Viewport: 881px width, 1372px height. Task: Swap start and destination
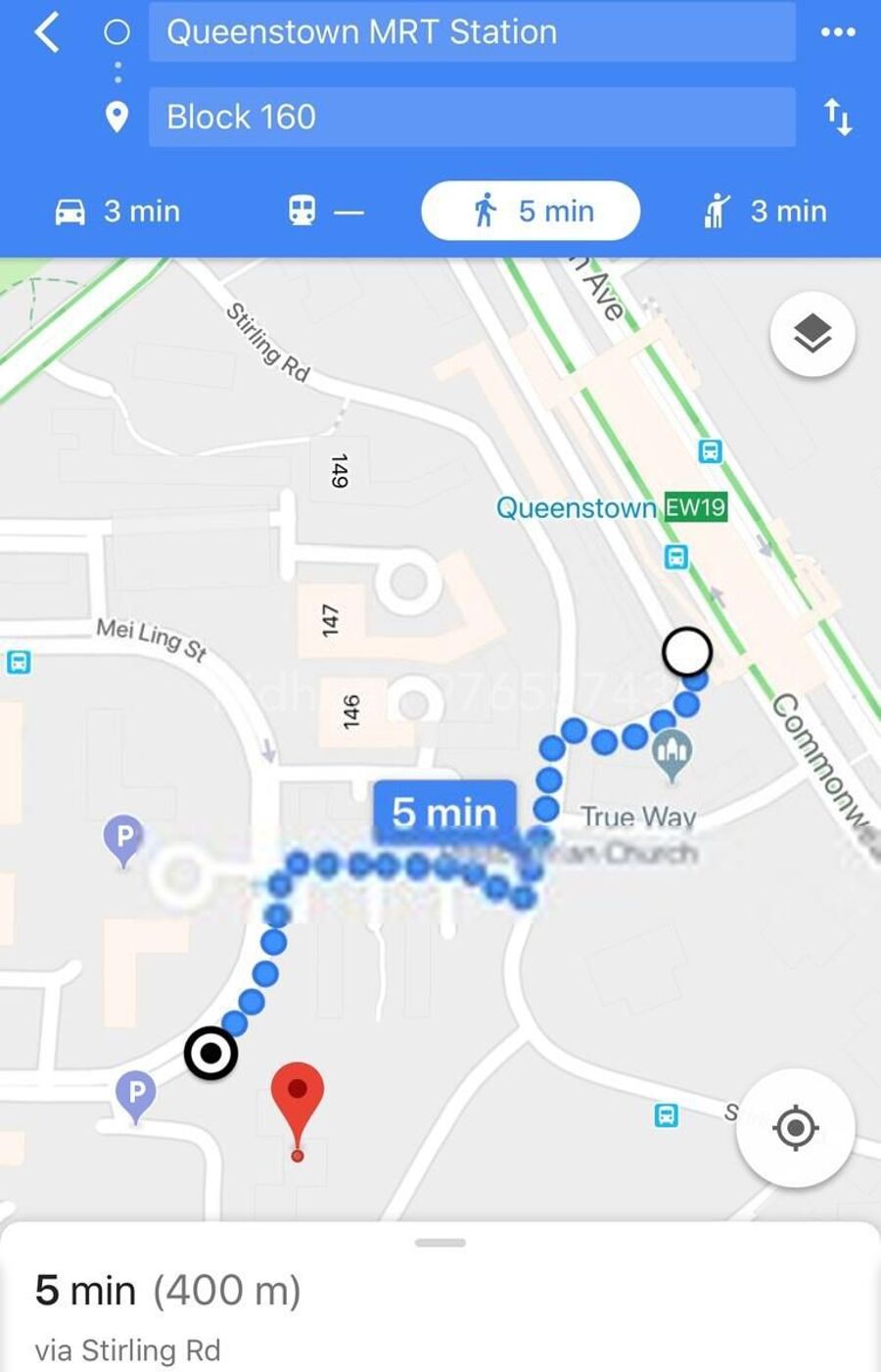[x=838, y=117]
